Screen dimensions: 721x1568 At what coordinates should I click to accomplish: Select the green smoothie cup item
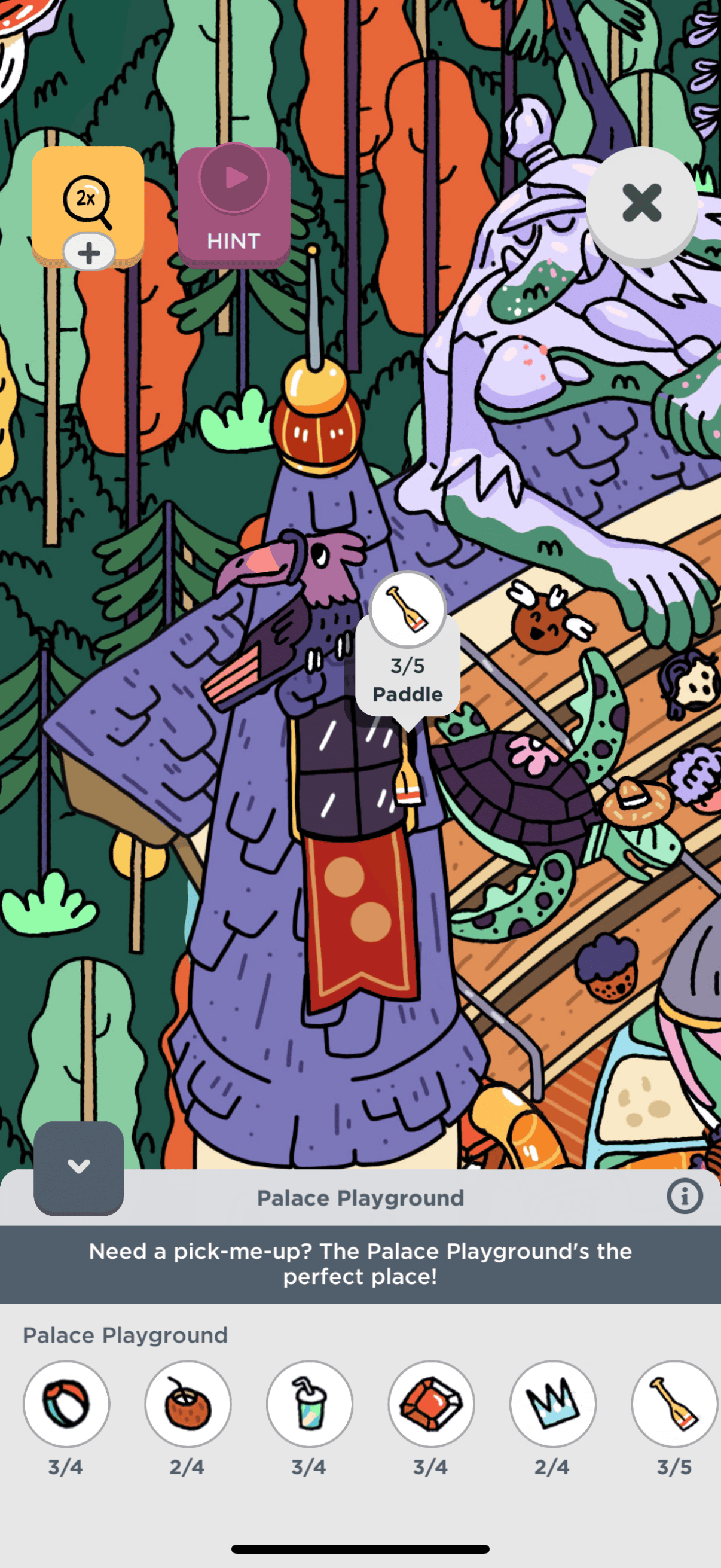(310, 1403)
